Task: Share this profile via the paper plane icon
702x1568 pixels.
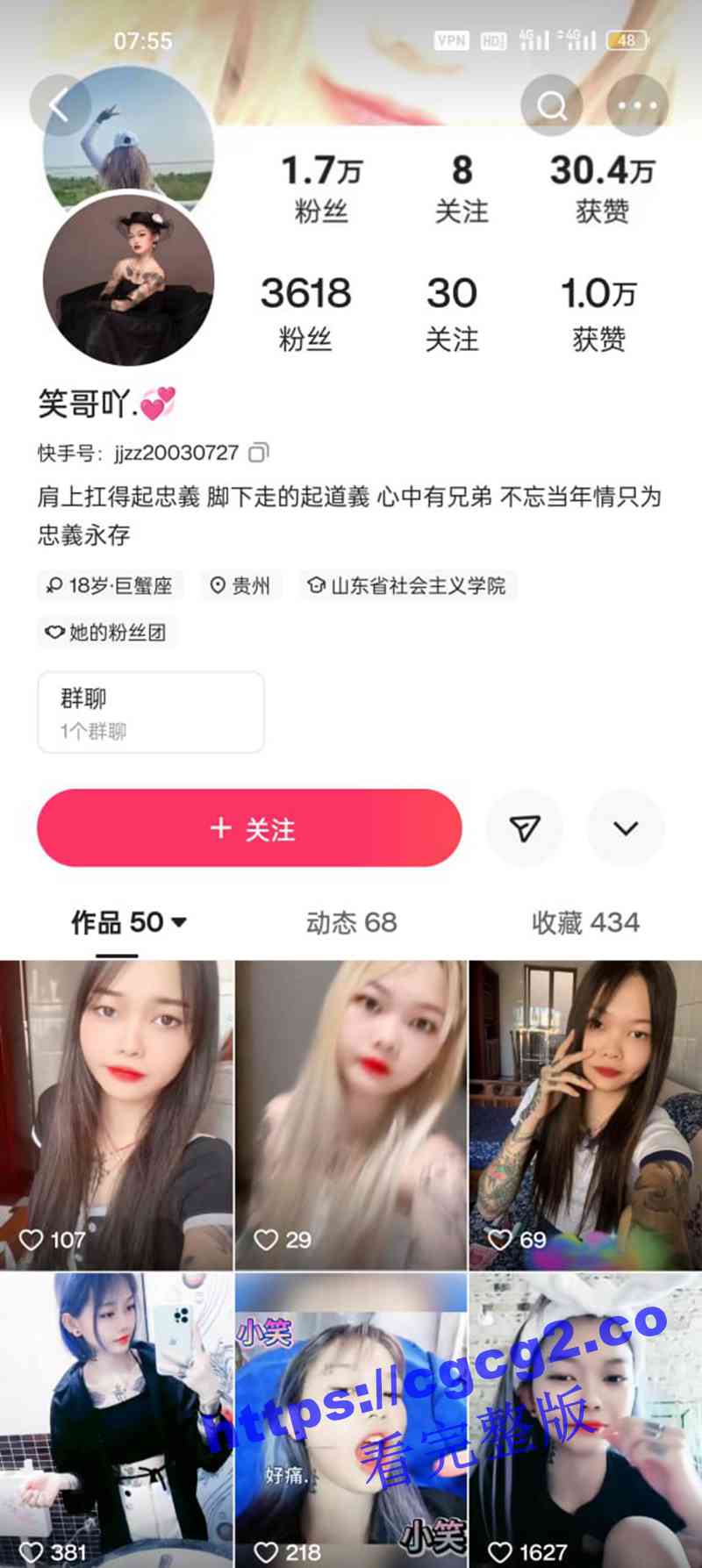Action: (524, 828)
